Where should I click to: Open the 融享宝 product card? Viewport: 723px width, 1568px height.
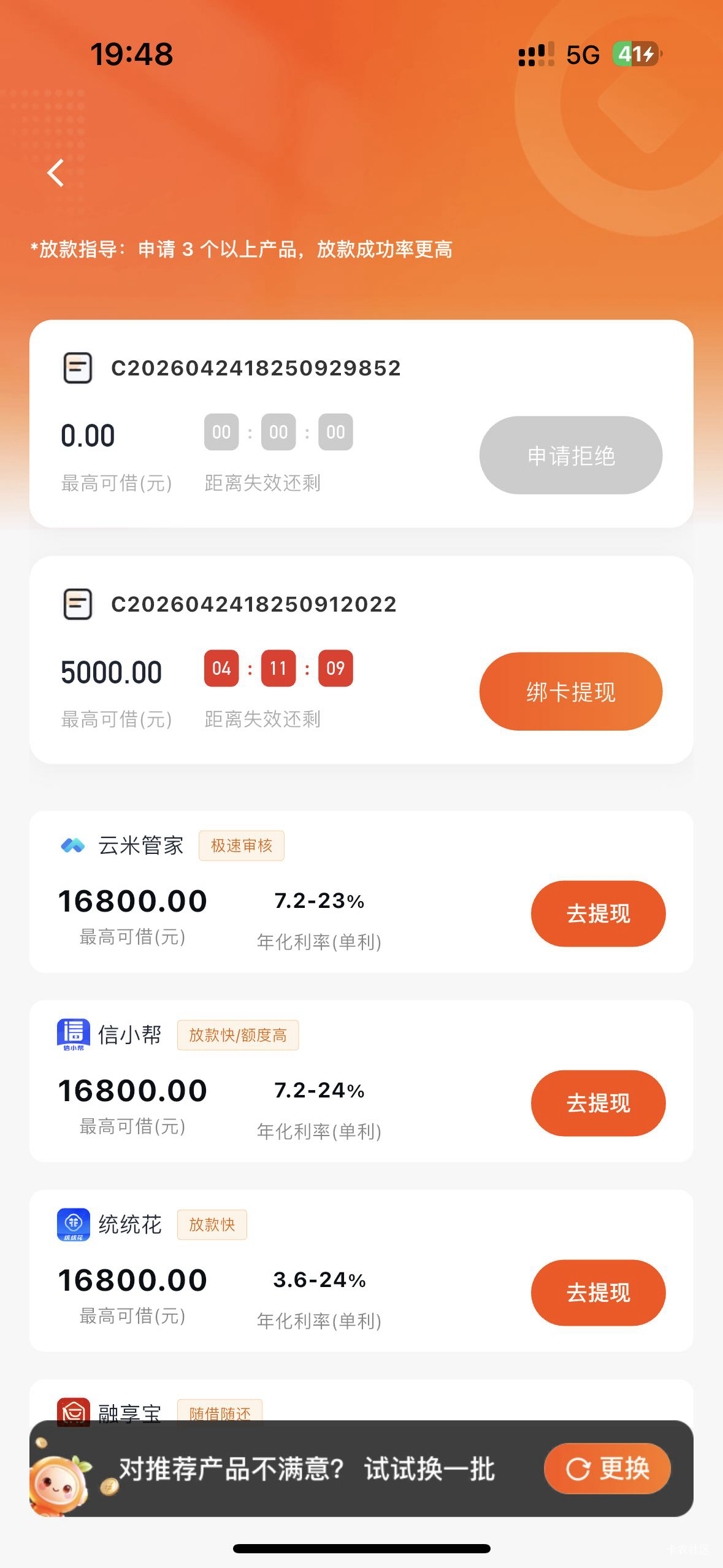(x=129, y=1410)
